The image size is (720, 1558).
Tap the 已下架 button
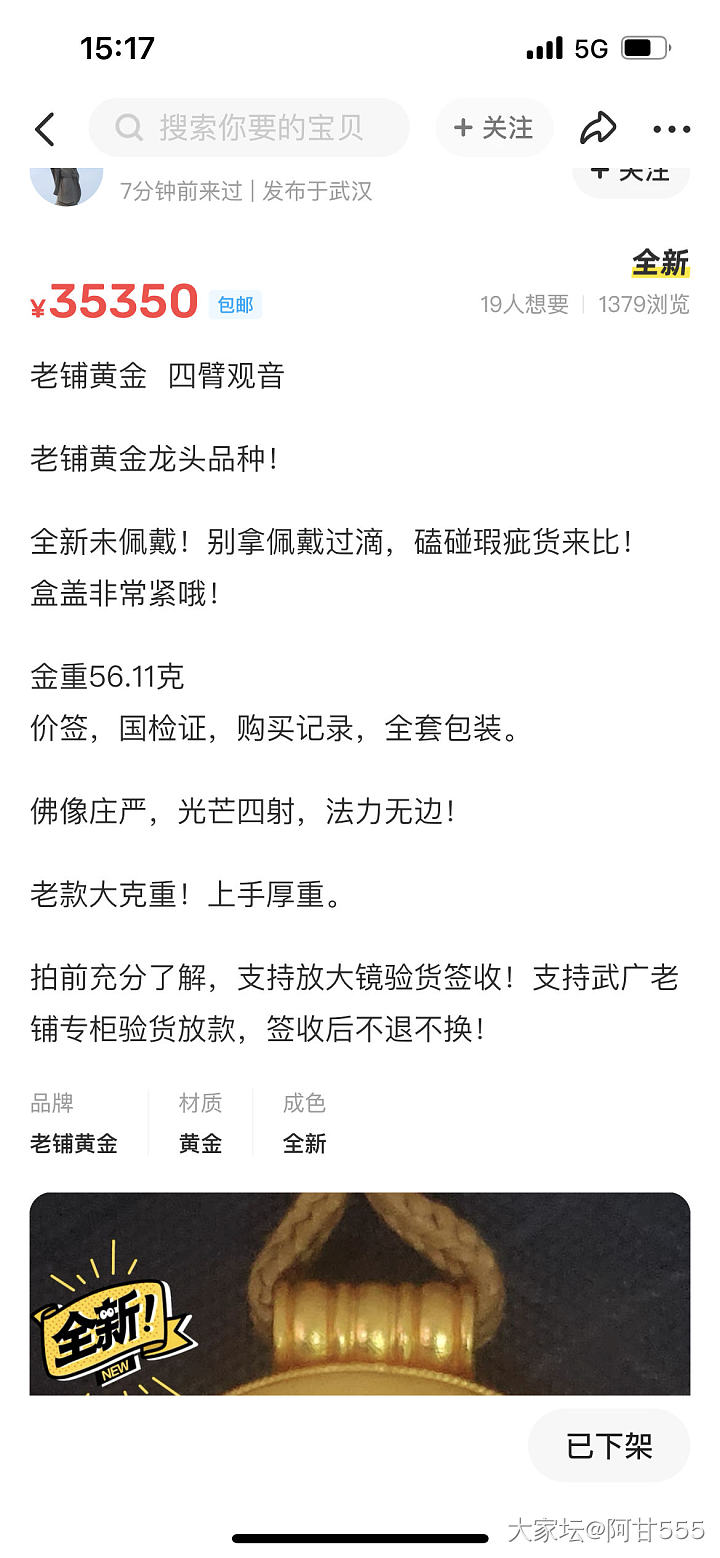pos(609,1446)
